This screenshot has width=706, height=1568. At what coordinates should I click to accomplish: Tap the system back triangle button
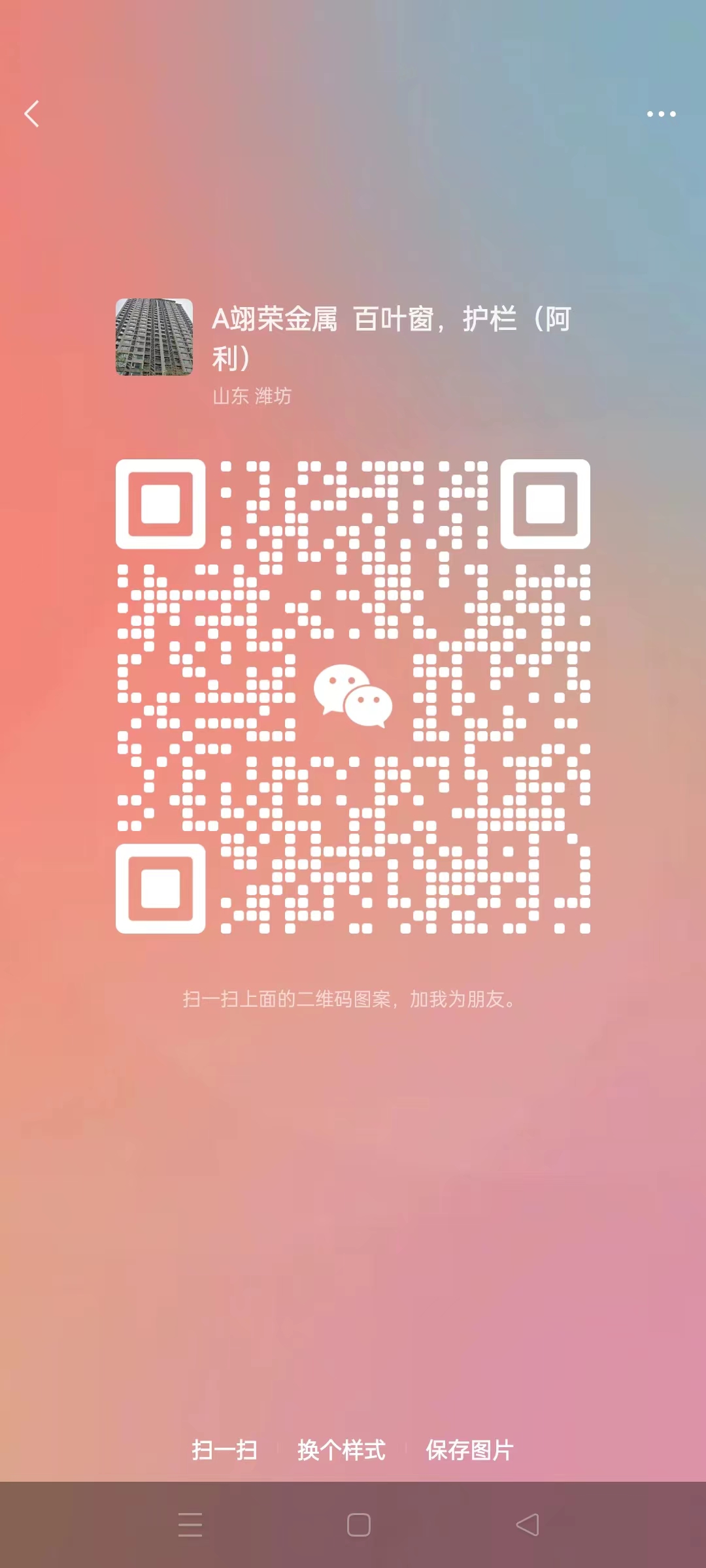point(528,1525)
